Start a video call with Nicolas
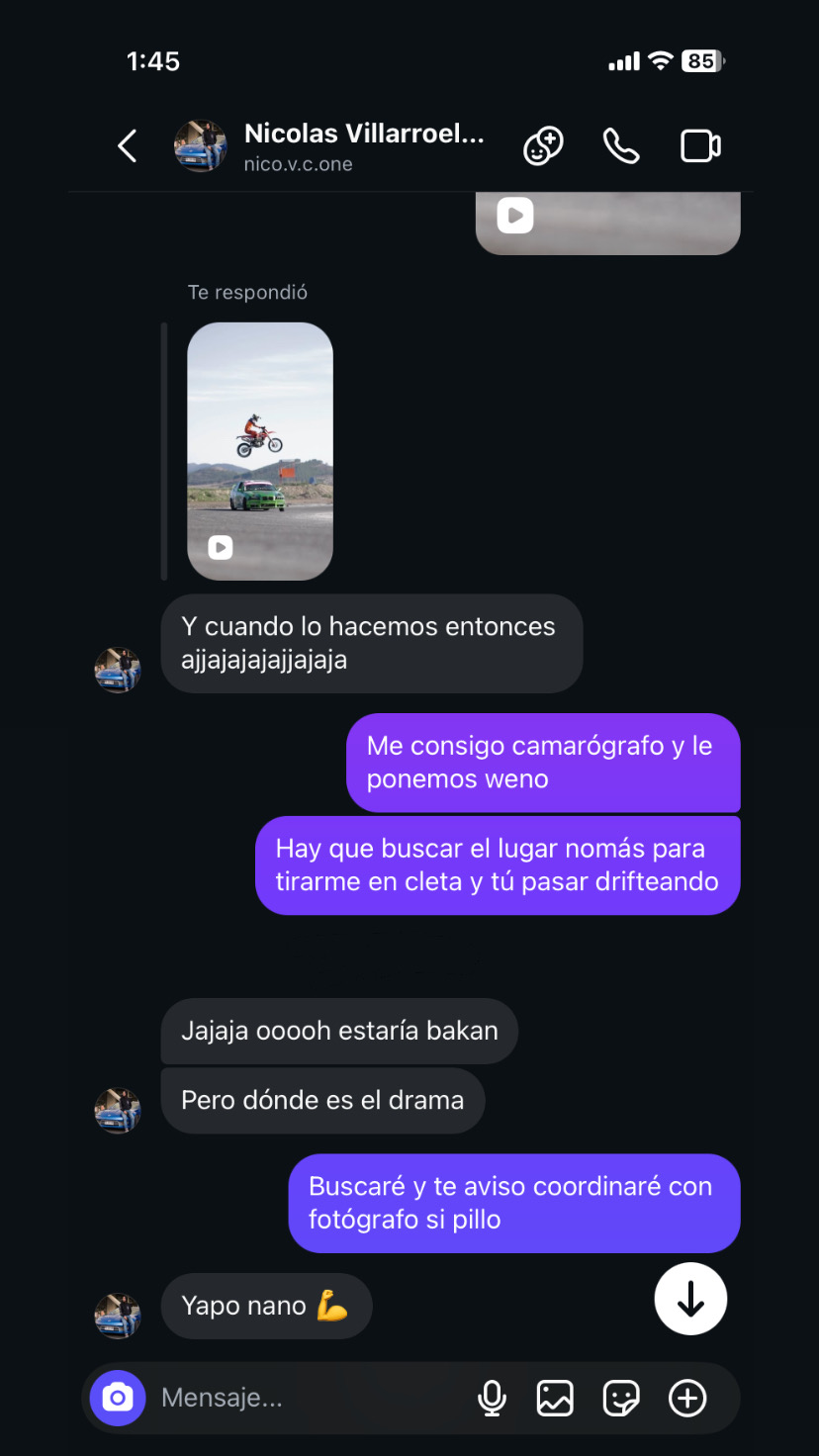819x1456 pixels. point(700,146)
